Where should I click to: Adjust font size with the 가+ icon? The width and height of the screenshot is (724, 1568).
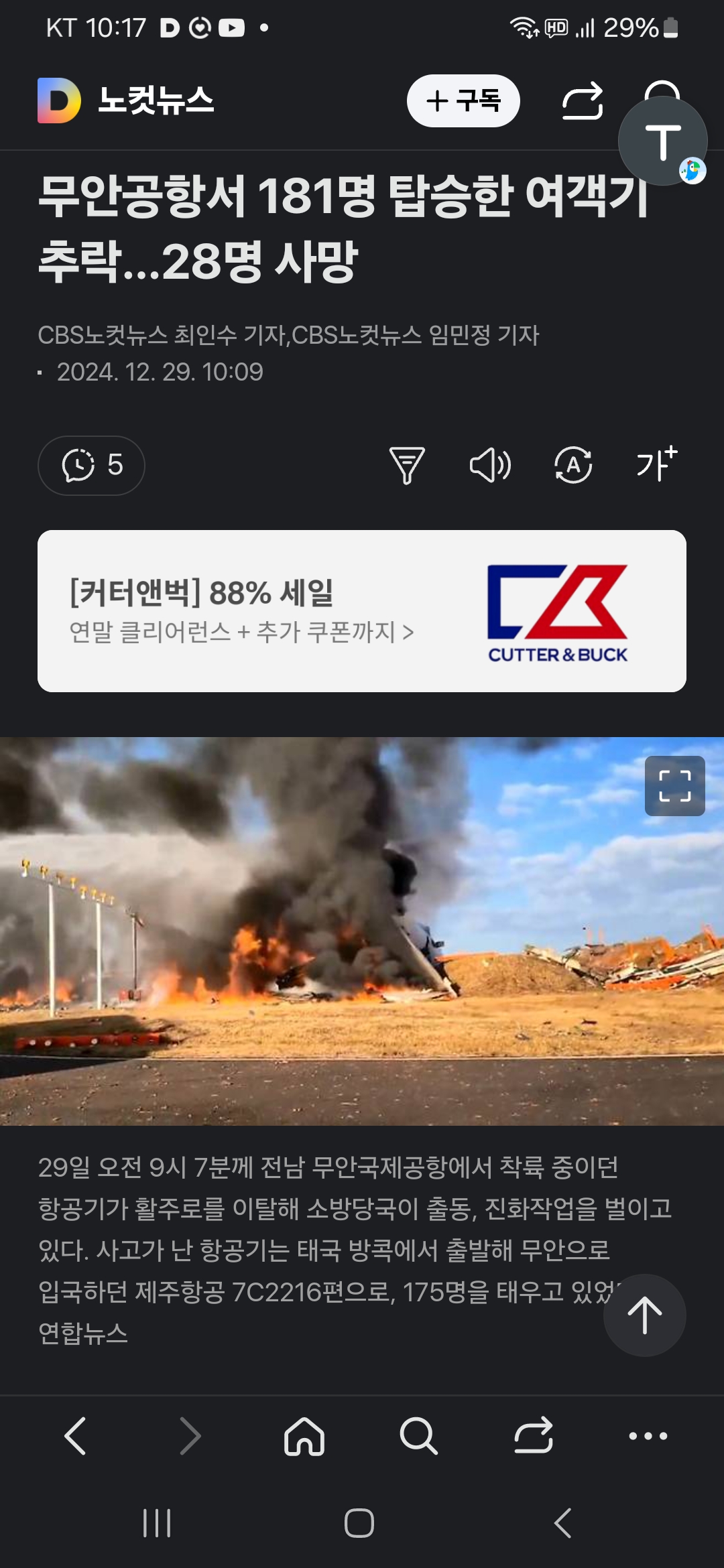coord(656,464)
